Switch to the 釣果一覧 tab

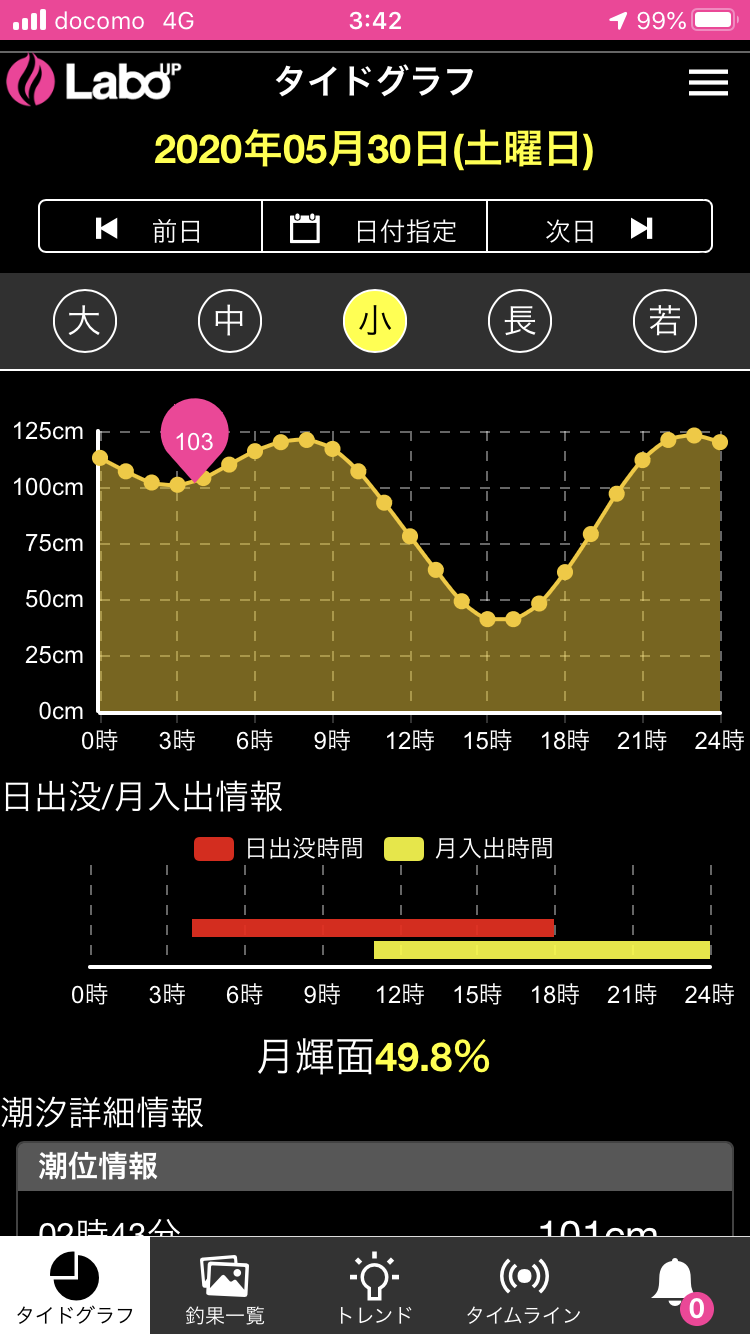coord(225,1286)
